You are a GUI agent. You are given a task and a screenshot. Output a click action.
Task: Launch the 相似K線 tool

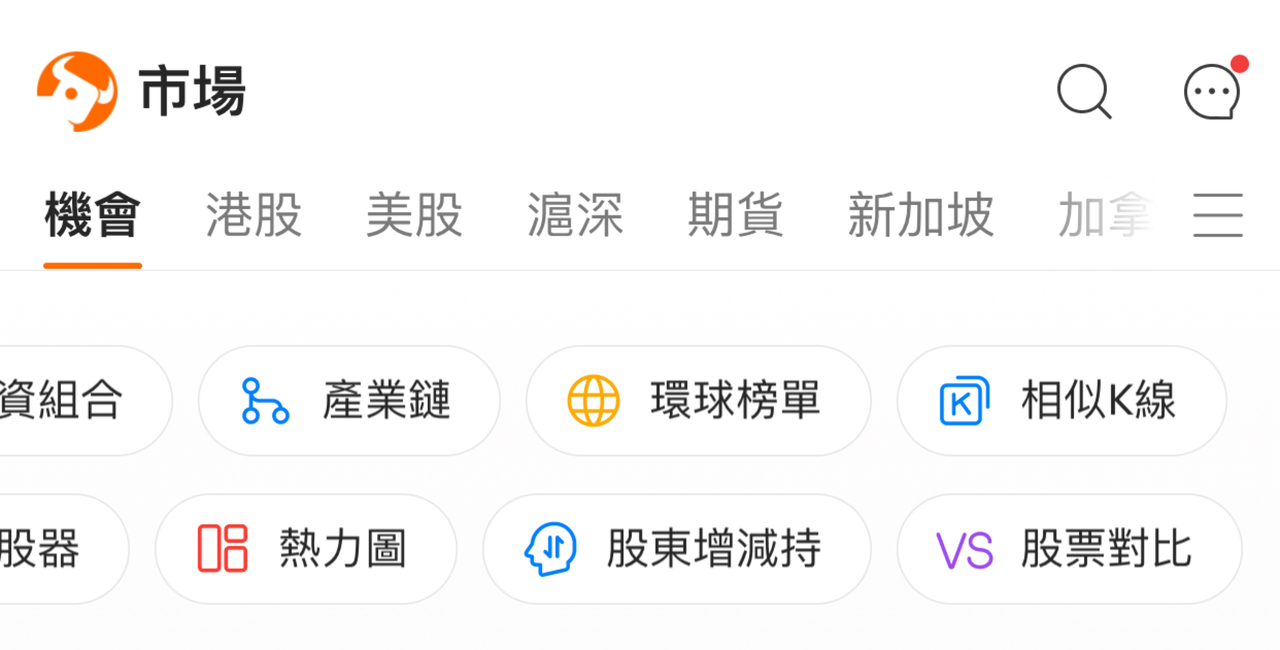click(1061, 401)
